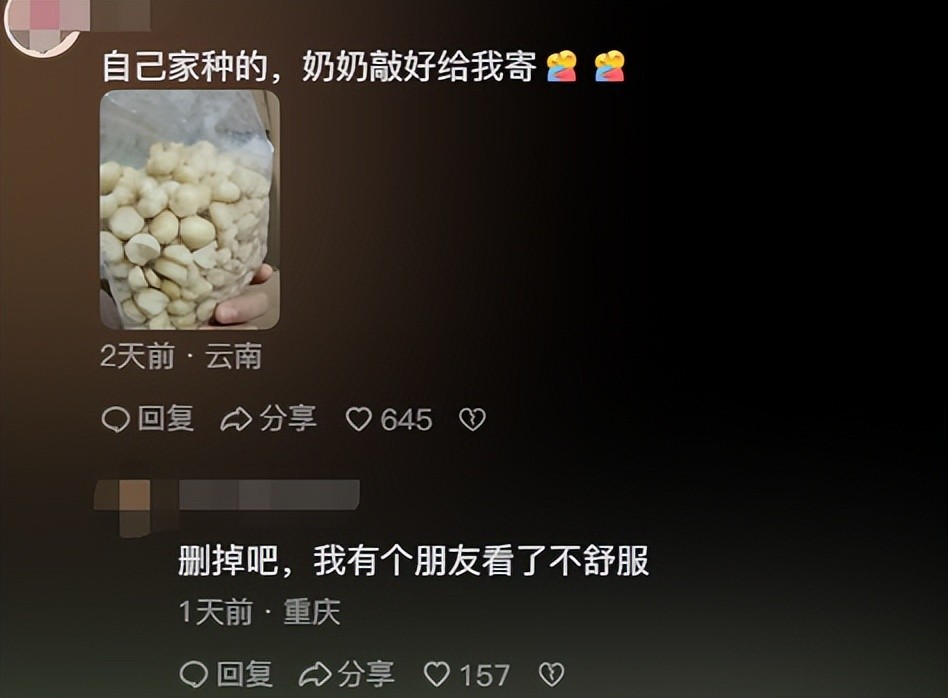Open the macadamia nuts photo in the comment
Screen dimensions: 948x698
pos(190,210)
